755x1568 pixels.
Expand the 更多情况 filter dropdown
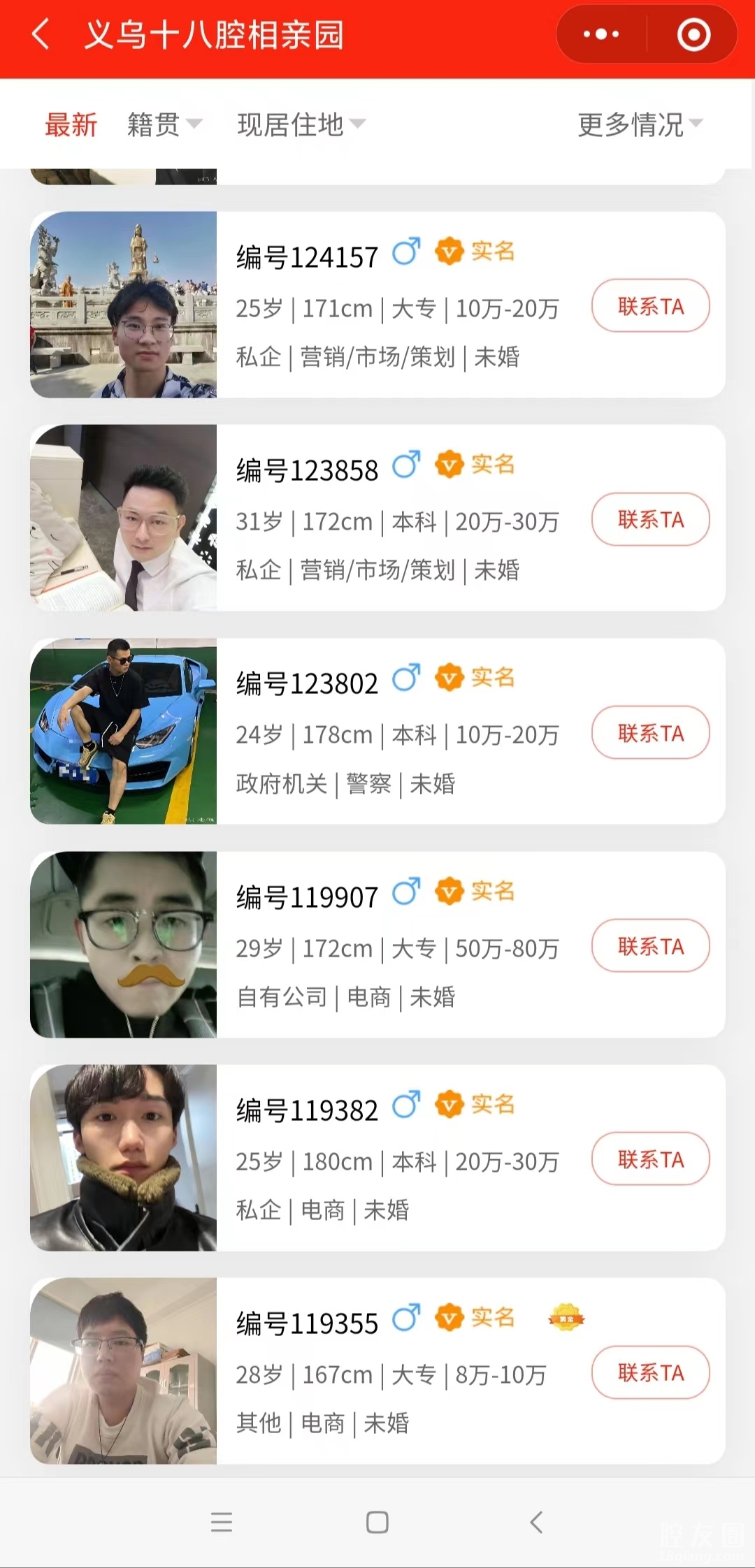[639, 125]
